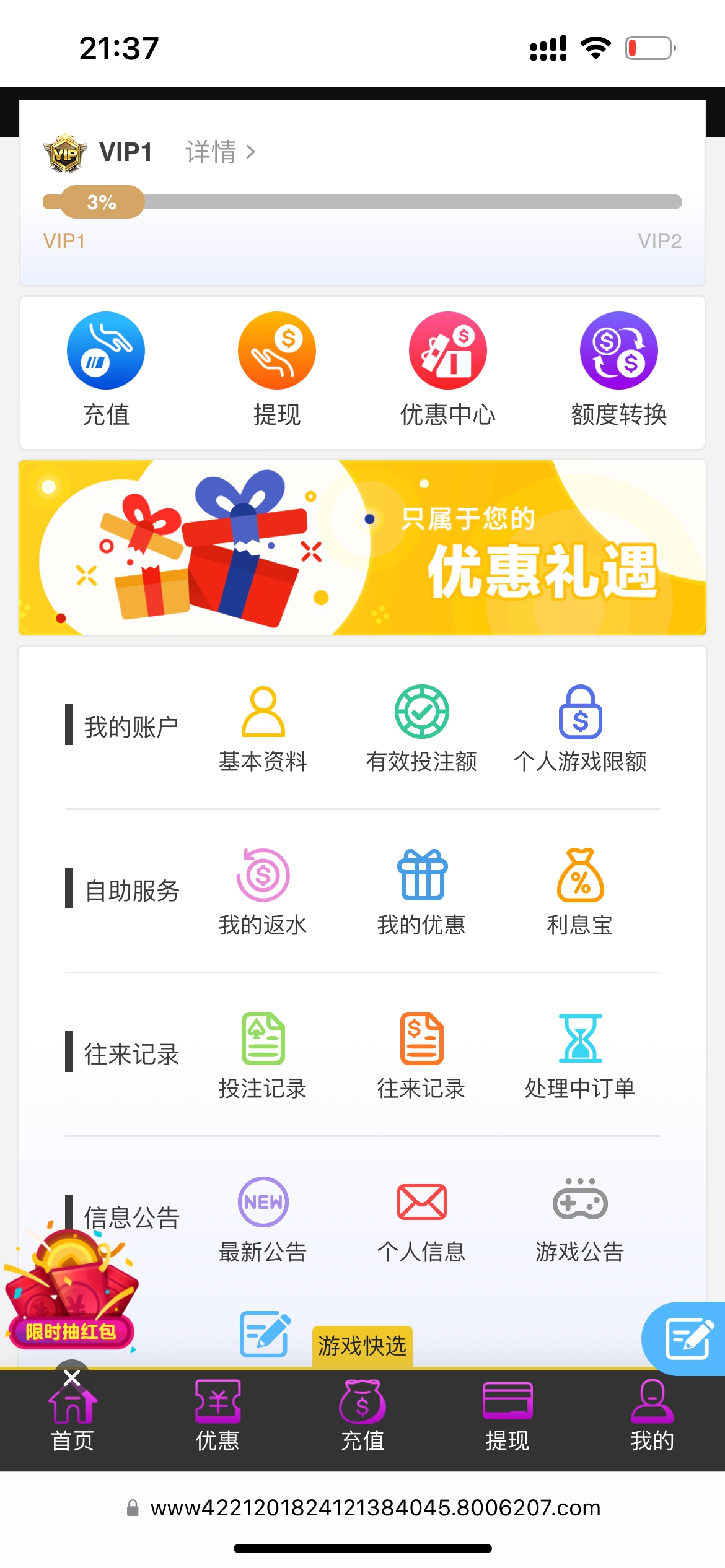725x1568 pixels.
Task: Open 我的优惠
Action: coord(421,892)
